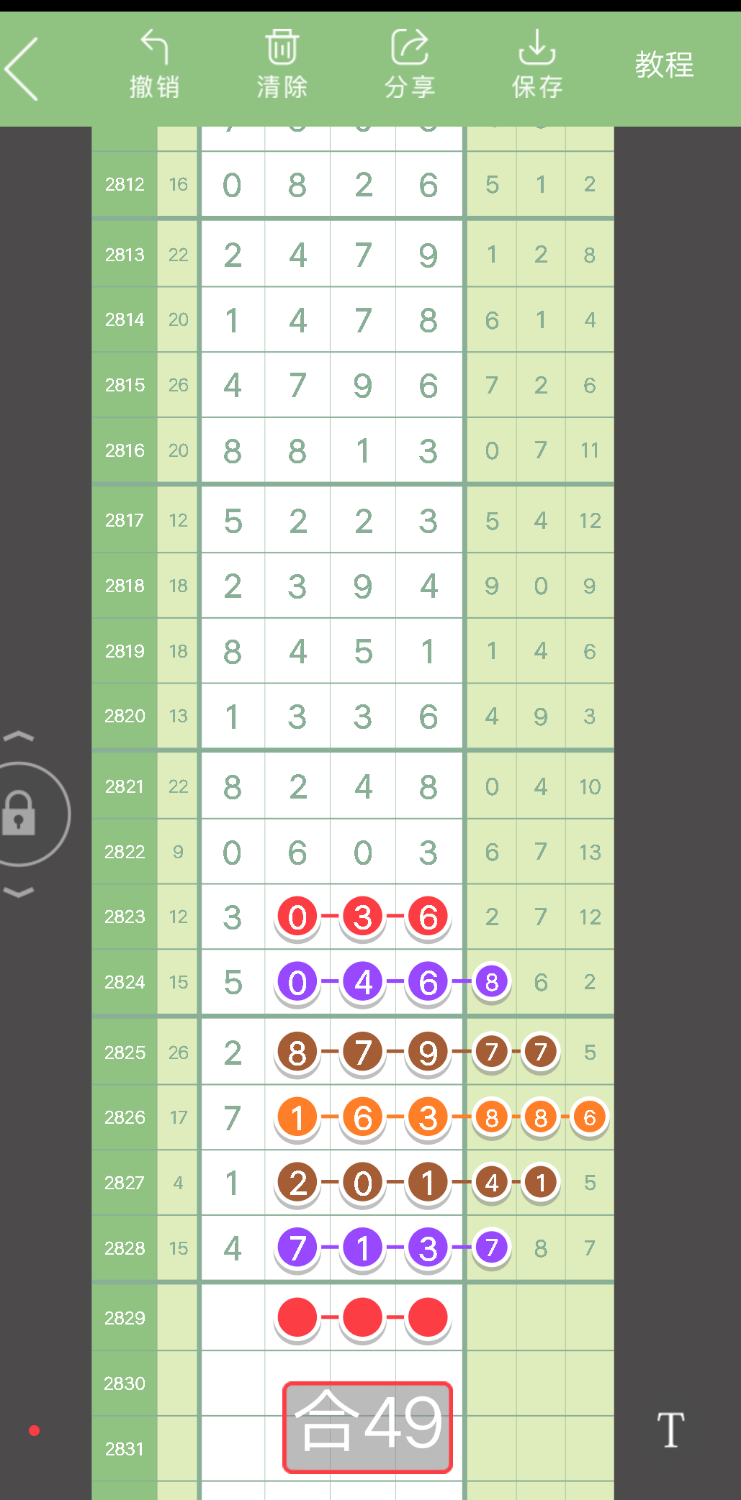Clear all markings (清除)
This screenshot has height=1500, width=741.
(x=282, y=65)
